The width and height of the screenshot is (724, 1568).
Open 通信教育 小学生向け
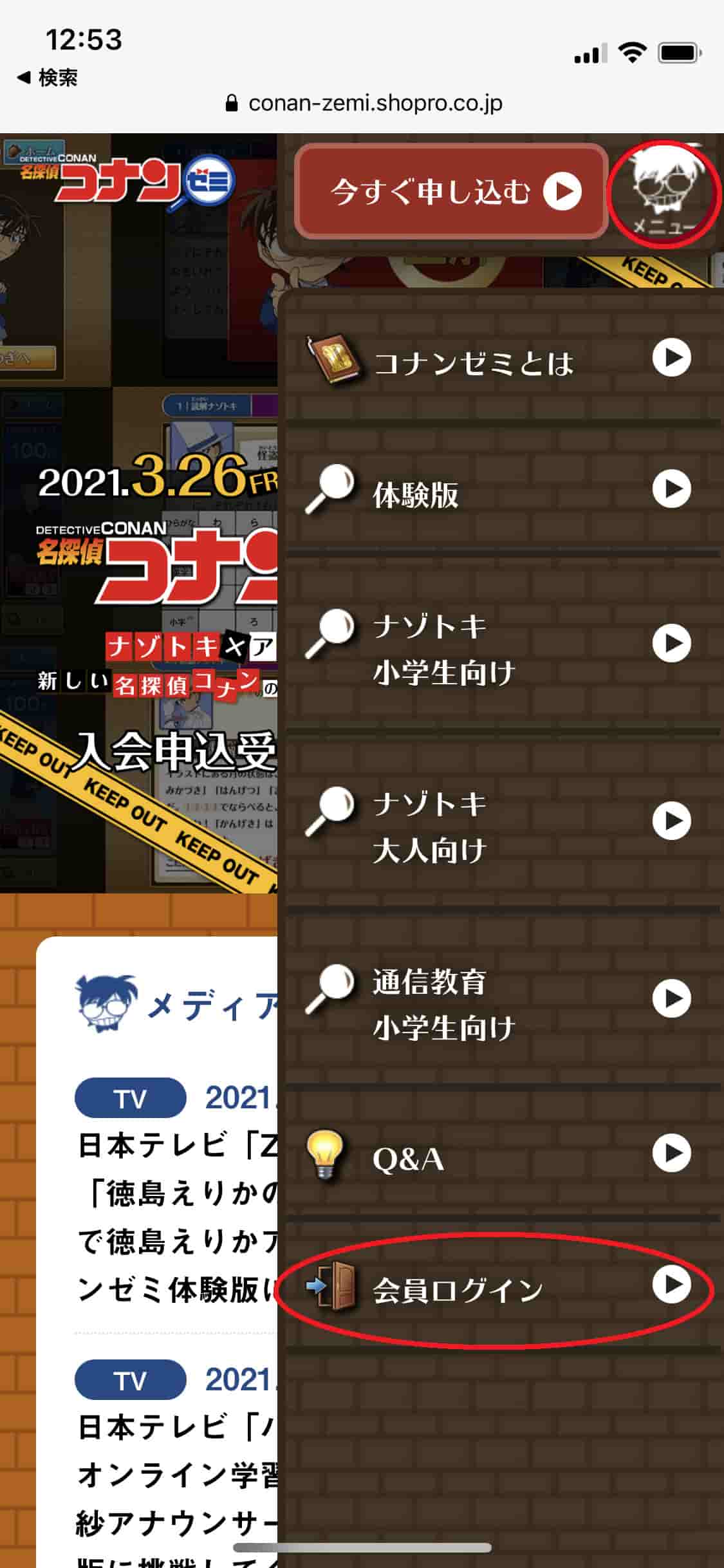click(499, 1002)
